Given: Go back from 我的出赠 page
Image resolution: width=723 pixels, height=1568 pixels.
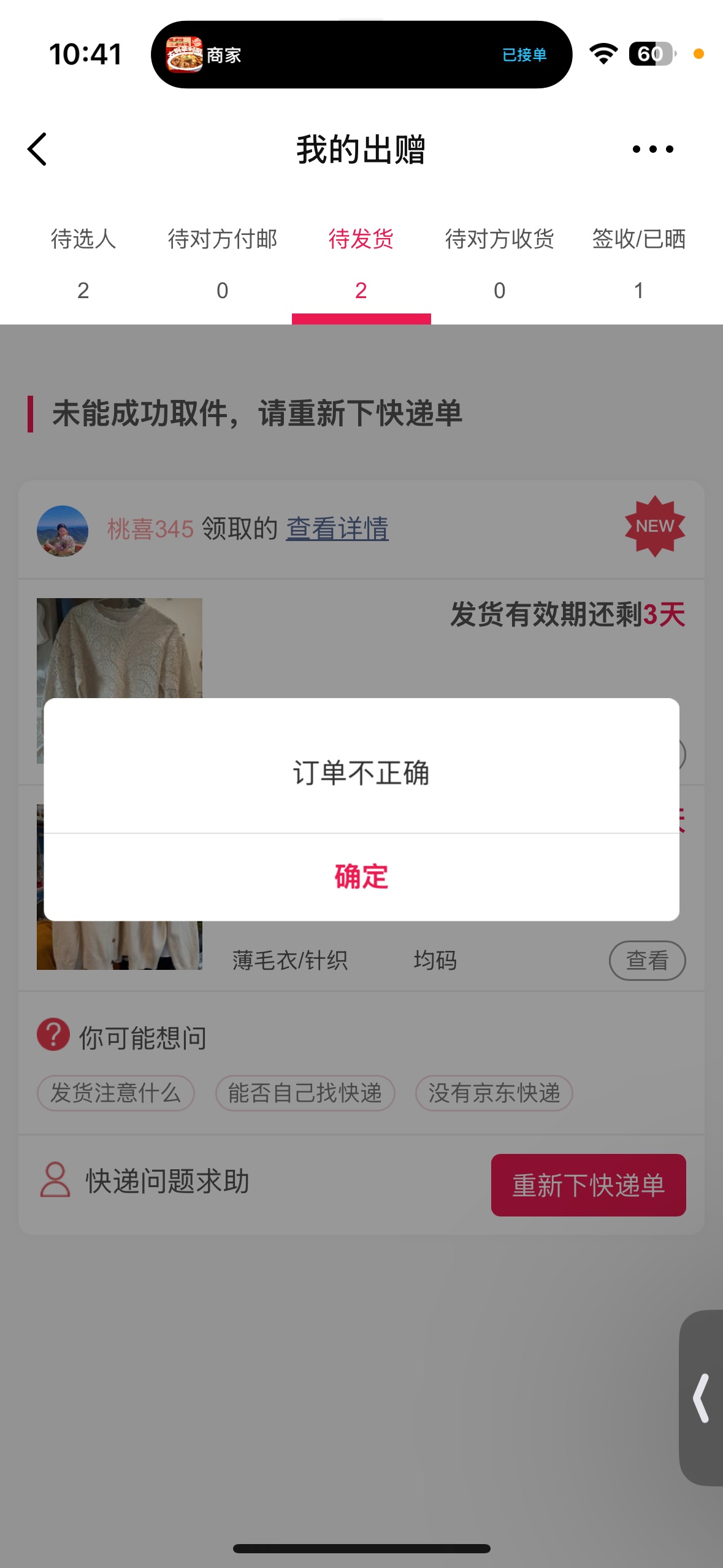Looking at the screenshot, I should point(37,149).
